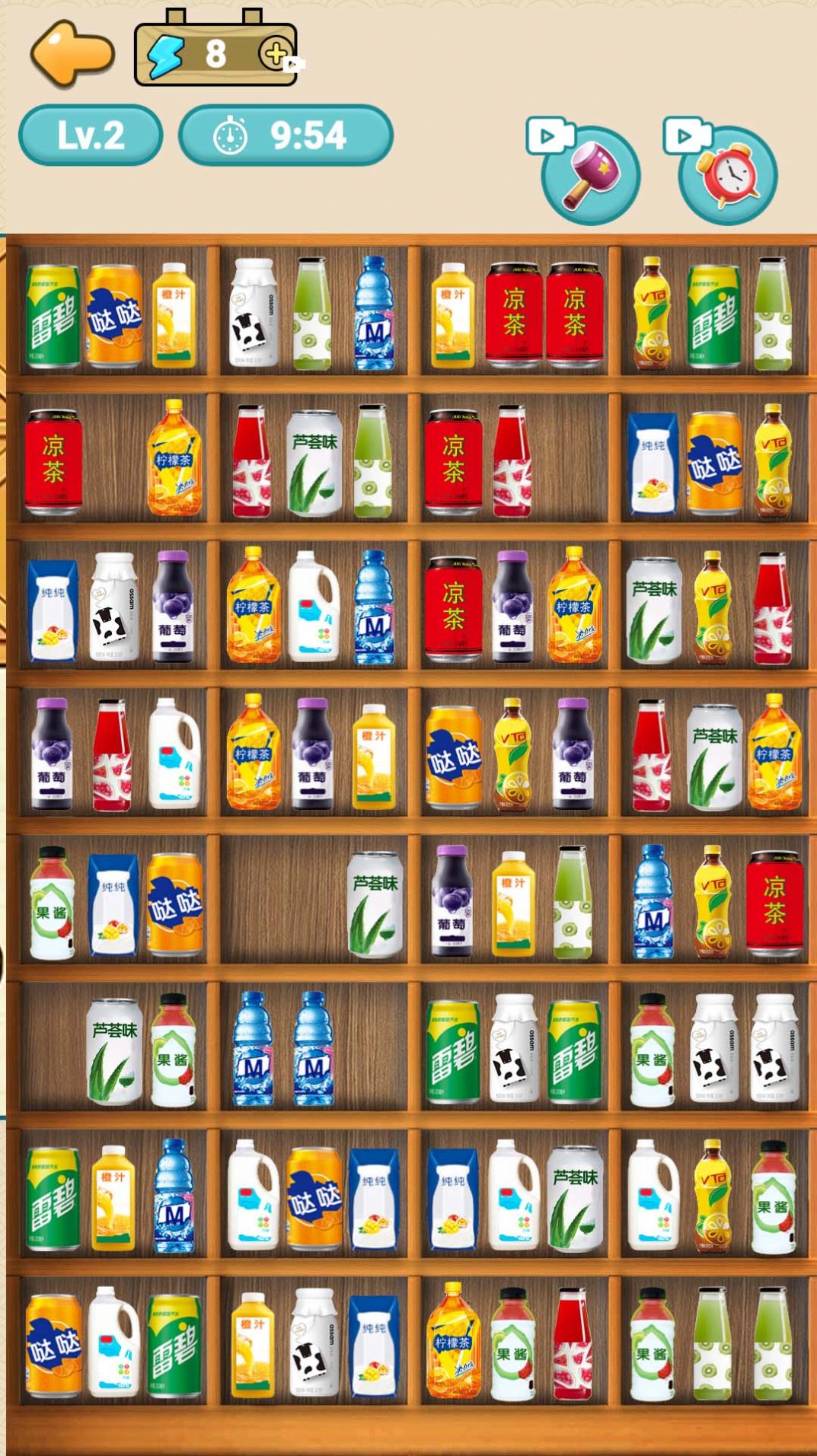The width and height of the screenshot is (817, 1456).
Task: Use the alarm clock time booster
Action: 727,174
